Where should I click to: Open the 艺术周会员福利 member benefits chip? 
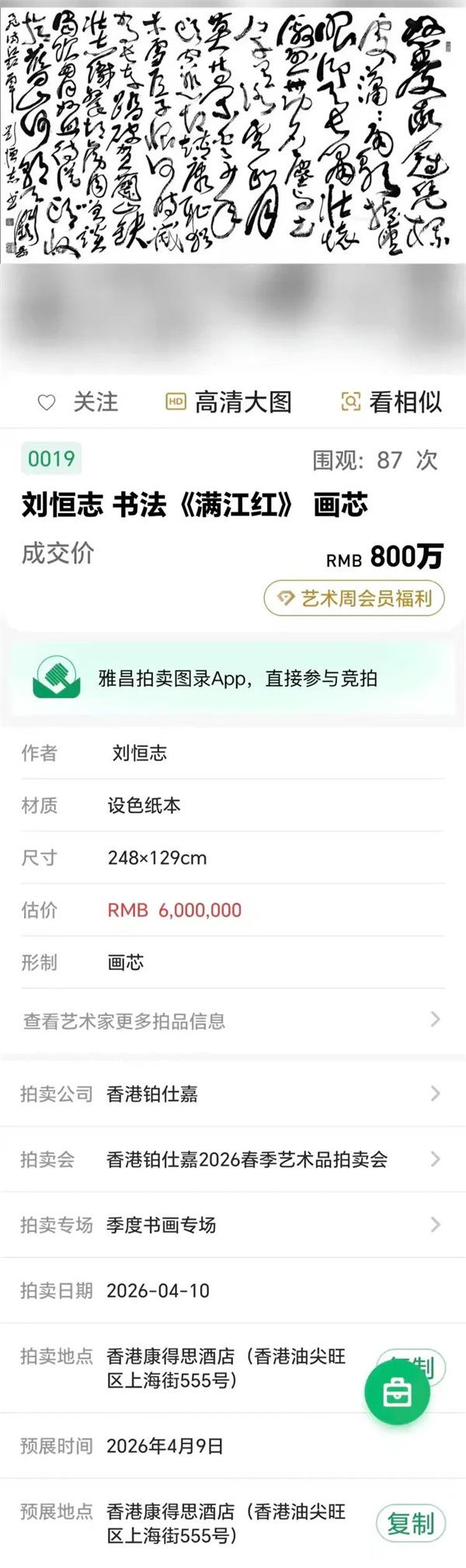(x=354, y=598)
